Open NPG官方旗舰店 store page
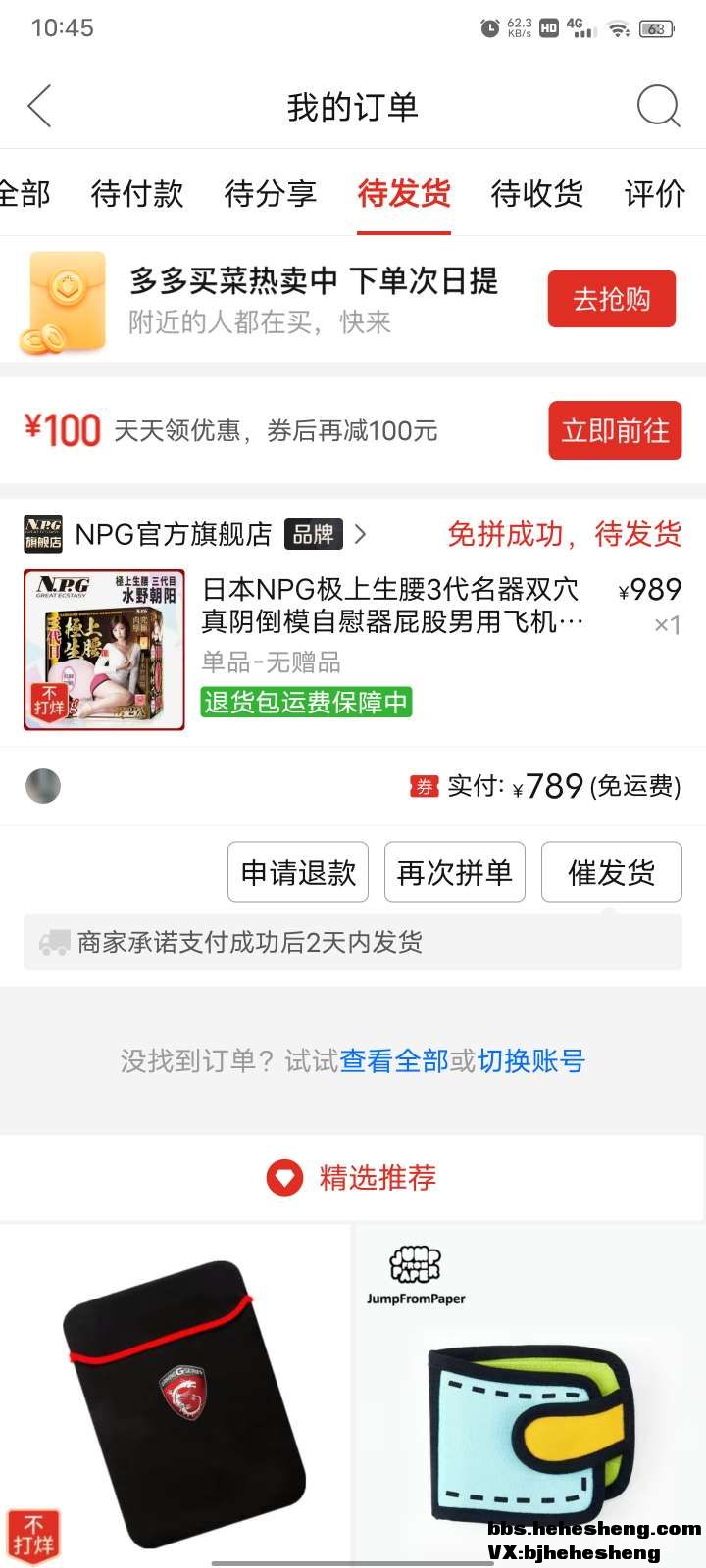706x1568 pixels. click(174, 534)
